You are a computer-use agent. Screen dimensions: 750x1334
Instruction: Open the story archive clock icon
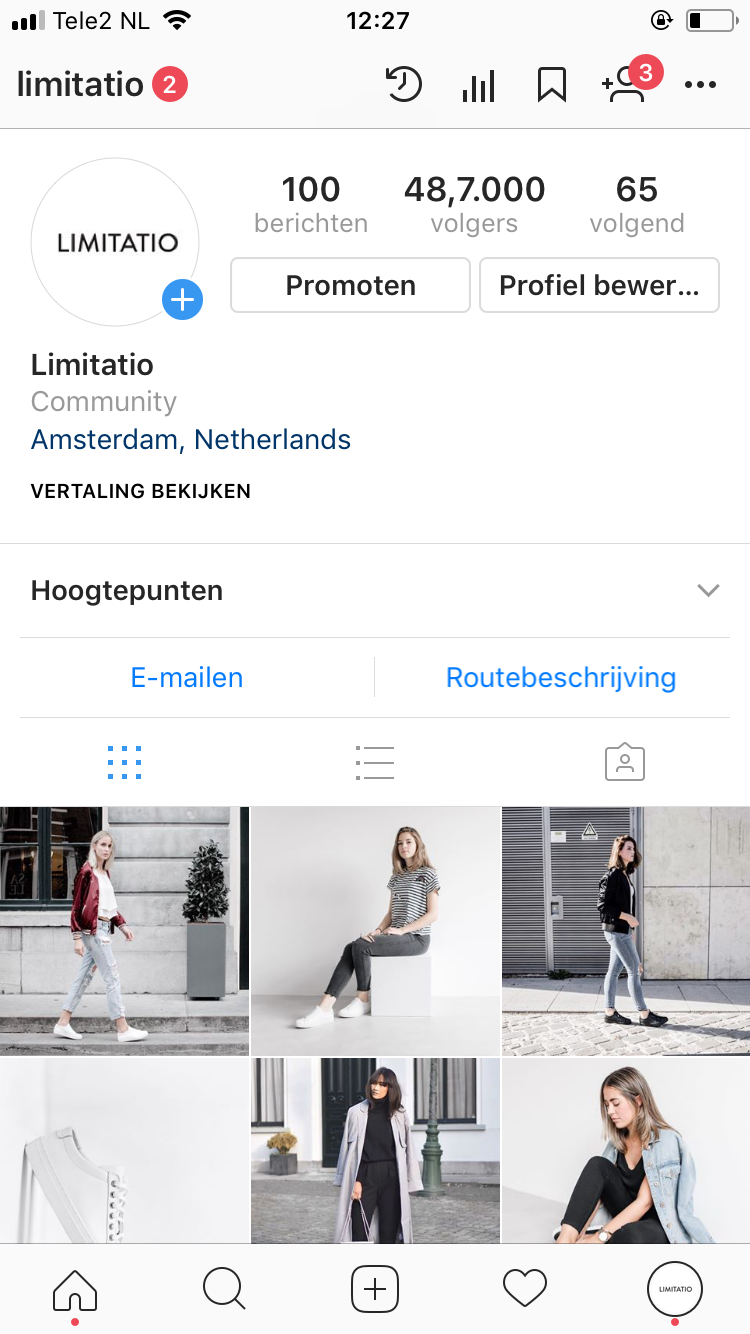(404, 85)
